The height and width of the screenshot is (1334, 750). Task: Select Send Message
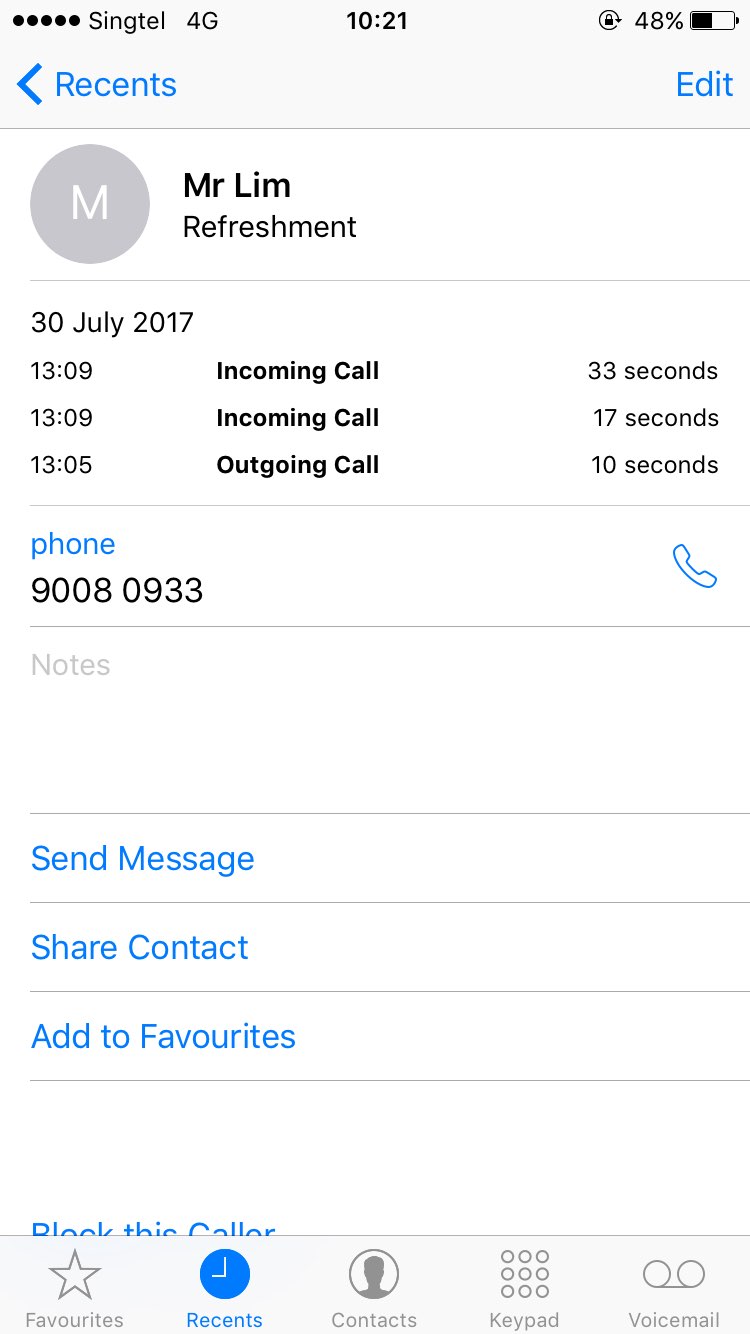[143, 859]
